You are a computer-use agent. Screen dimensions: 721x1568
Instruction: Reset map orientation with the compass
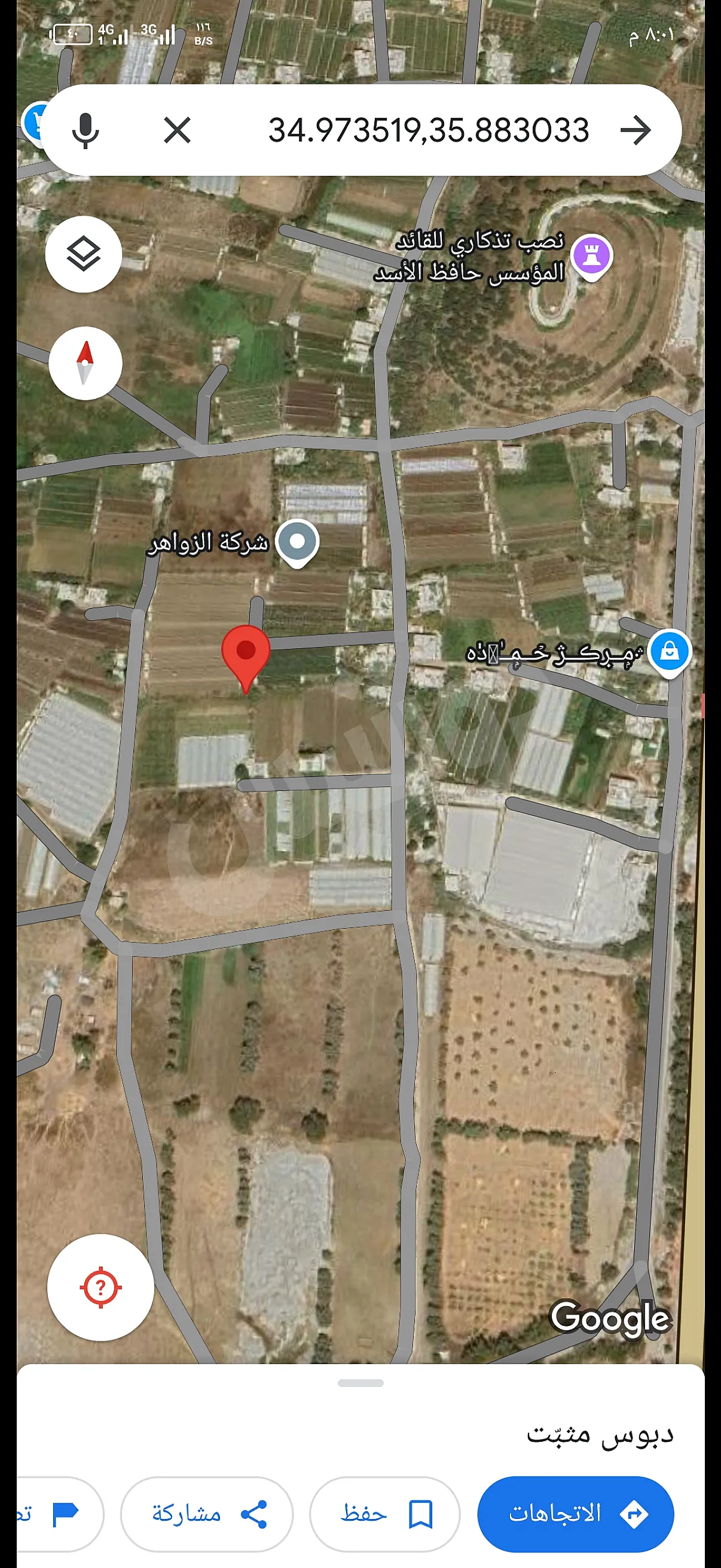tap(85, 363)
